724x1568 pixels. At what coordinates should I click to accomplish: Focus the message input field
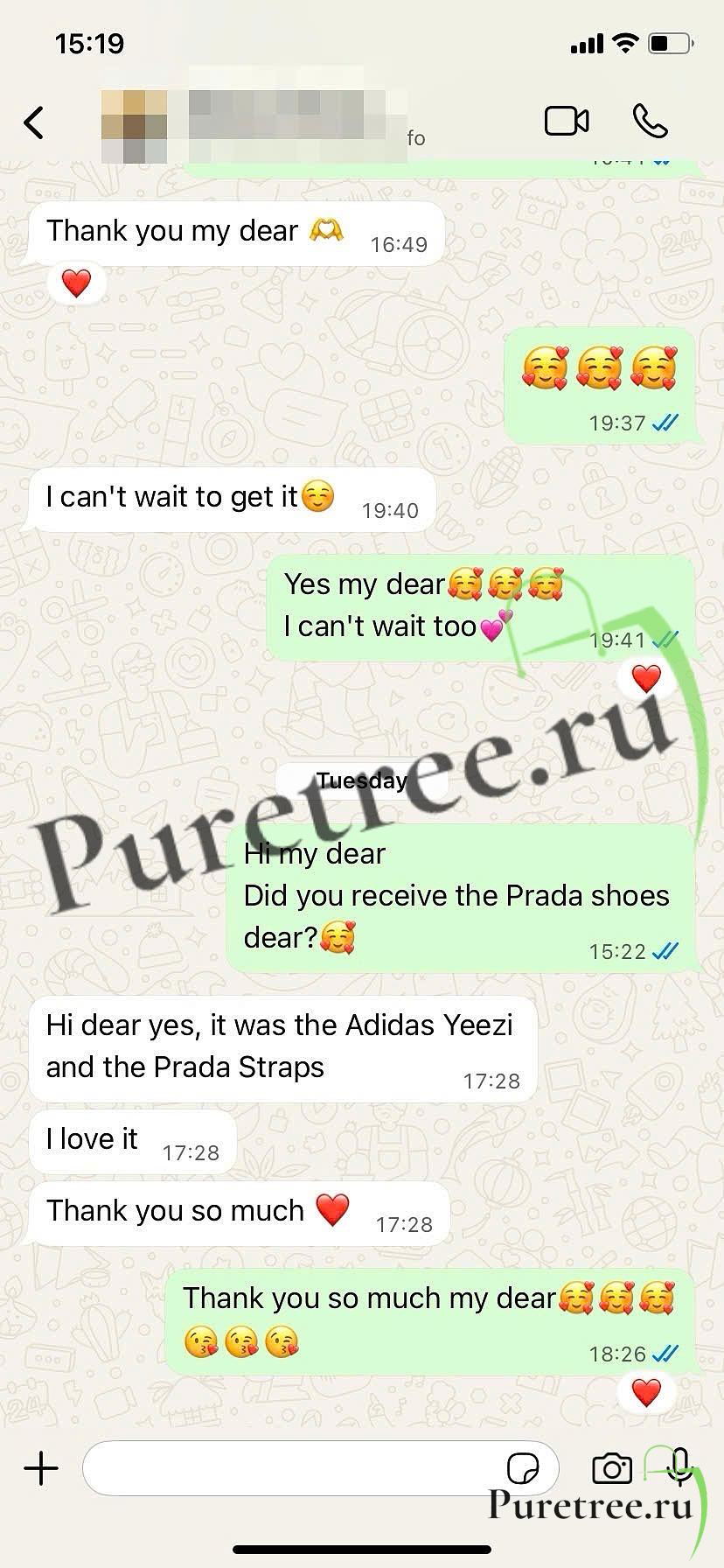pos(293,1467)
